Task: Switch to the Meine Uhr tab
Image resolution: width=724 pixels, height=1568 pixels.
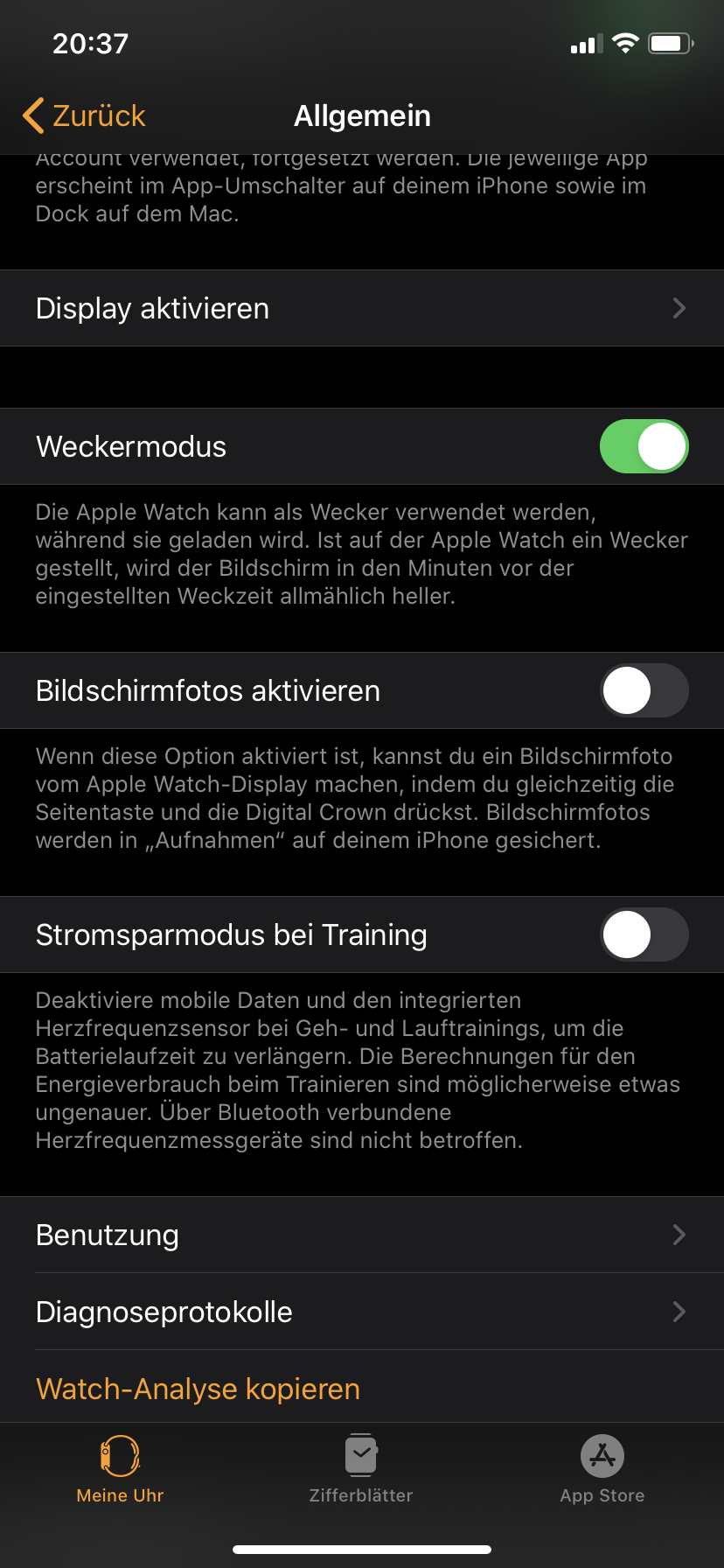Action: point(121,1470)
